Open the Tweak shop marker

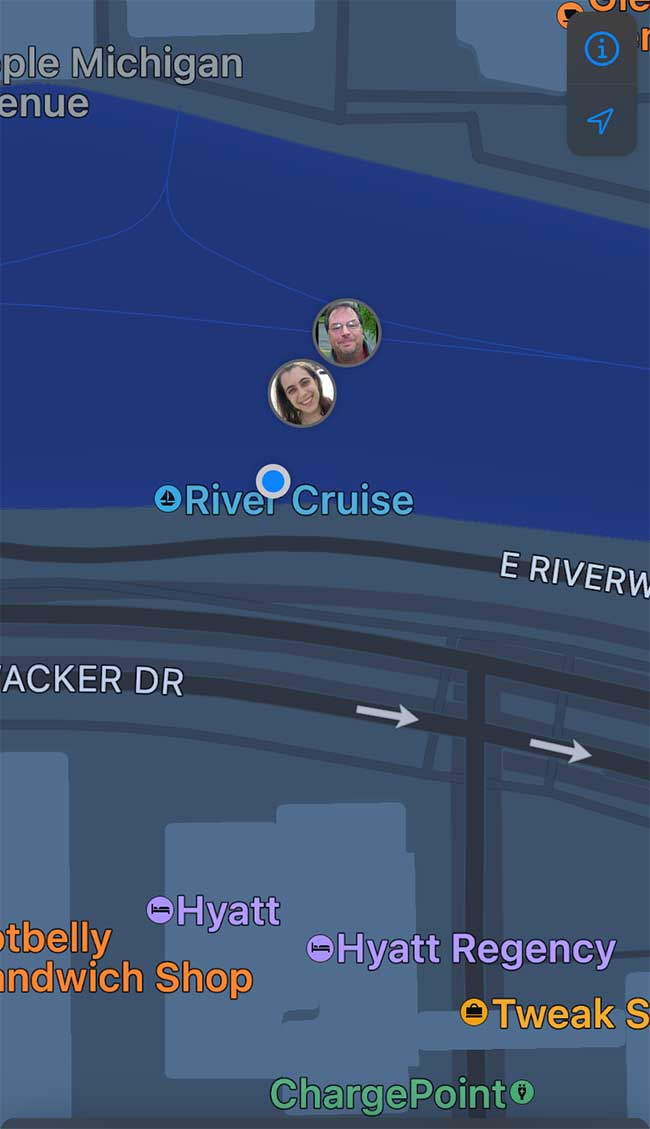474,1013
